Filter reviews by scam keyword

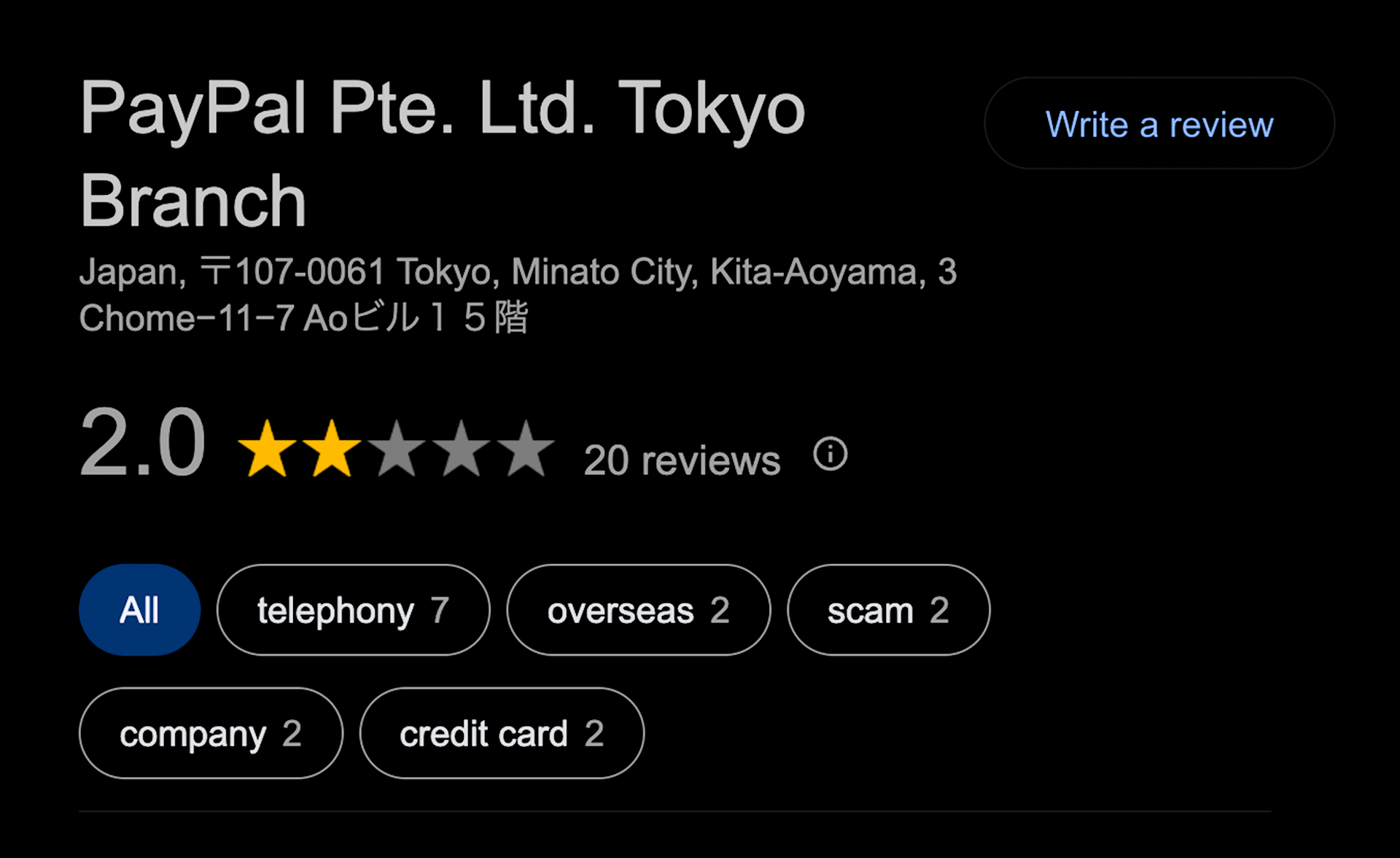(x=888, y=610)
